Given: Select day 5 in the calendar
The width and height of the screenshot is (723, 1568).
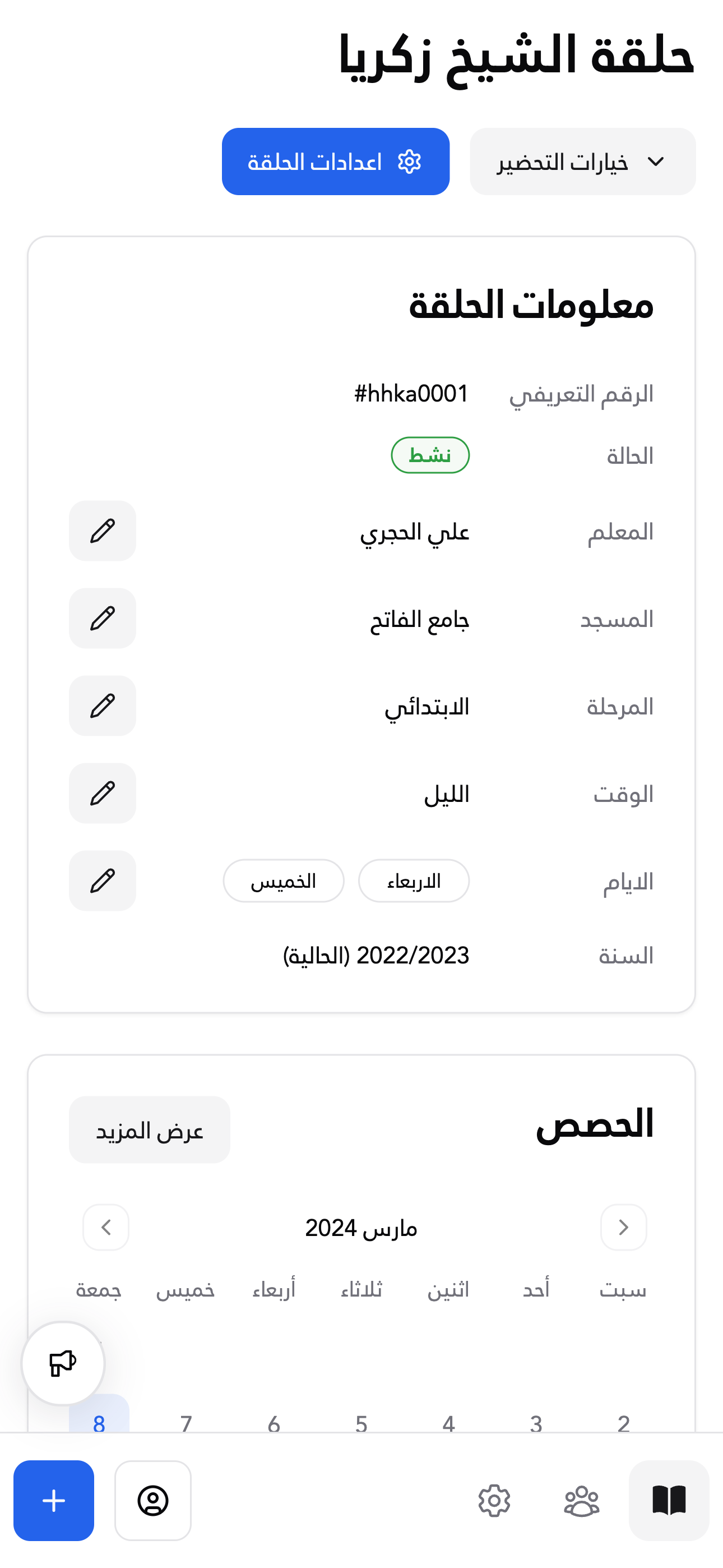Looking at the screenshot, I should pyautogui.click(x=361, y=1423).
